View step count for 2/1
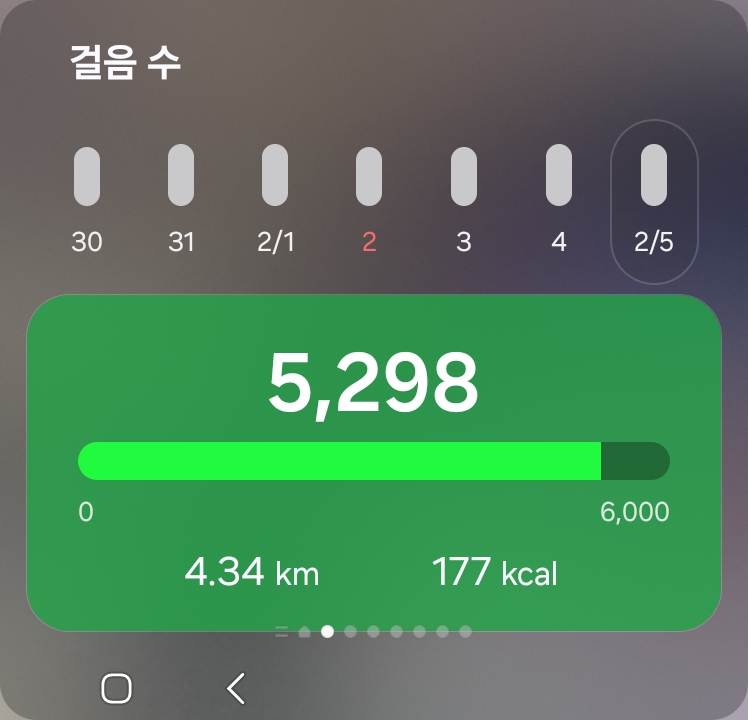The image size is (748, 720). [275, 176]
